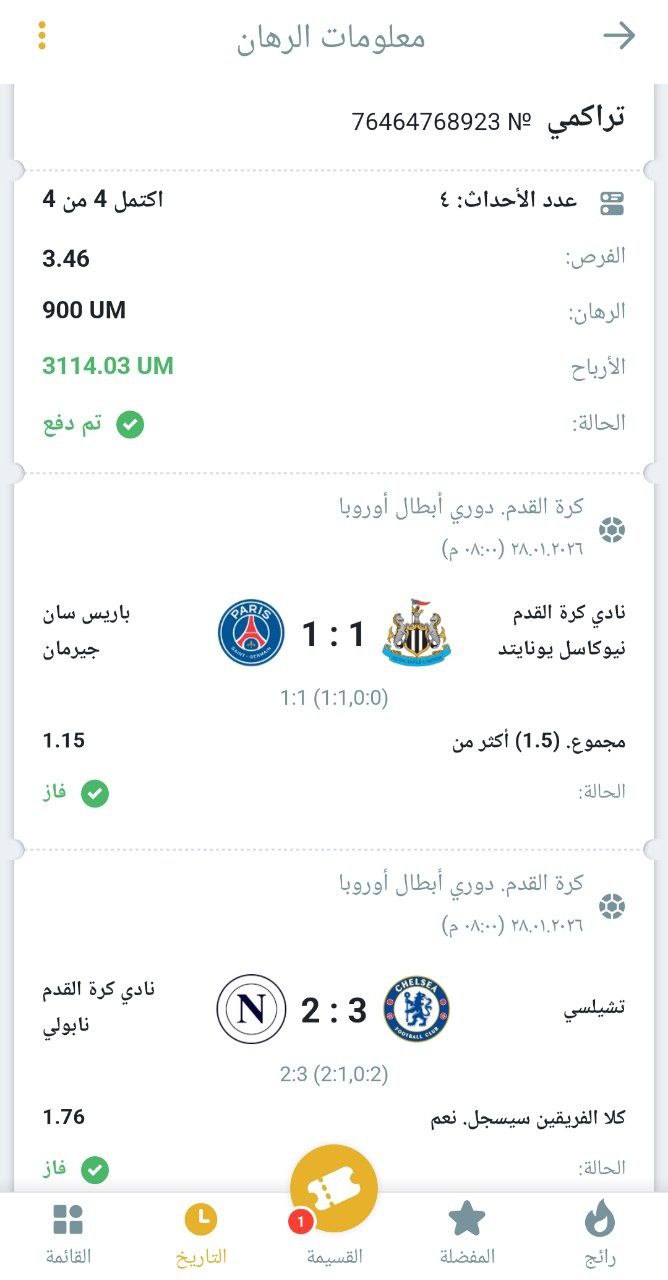Open the القسيمة bet slip button
668x1280 pixels.
coord(334,1190)
